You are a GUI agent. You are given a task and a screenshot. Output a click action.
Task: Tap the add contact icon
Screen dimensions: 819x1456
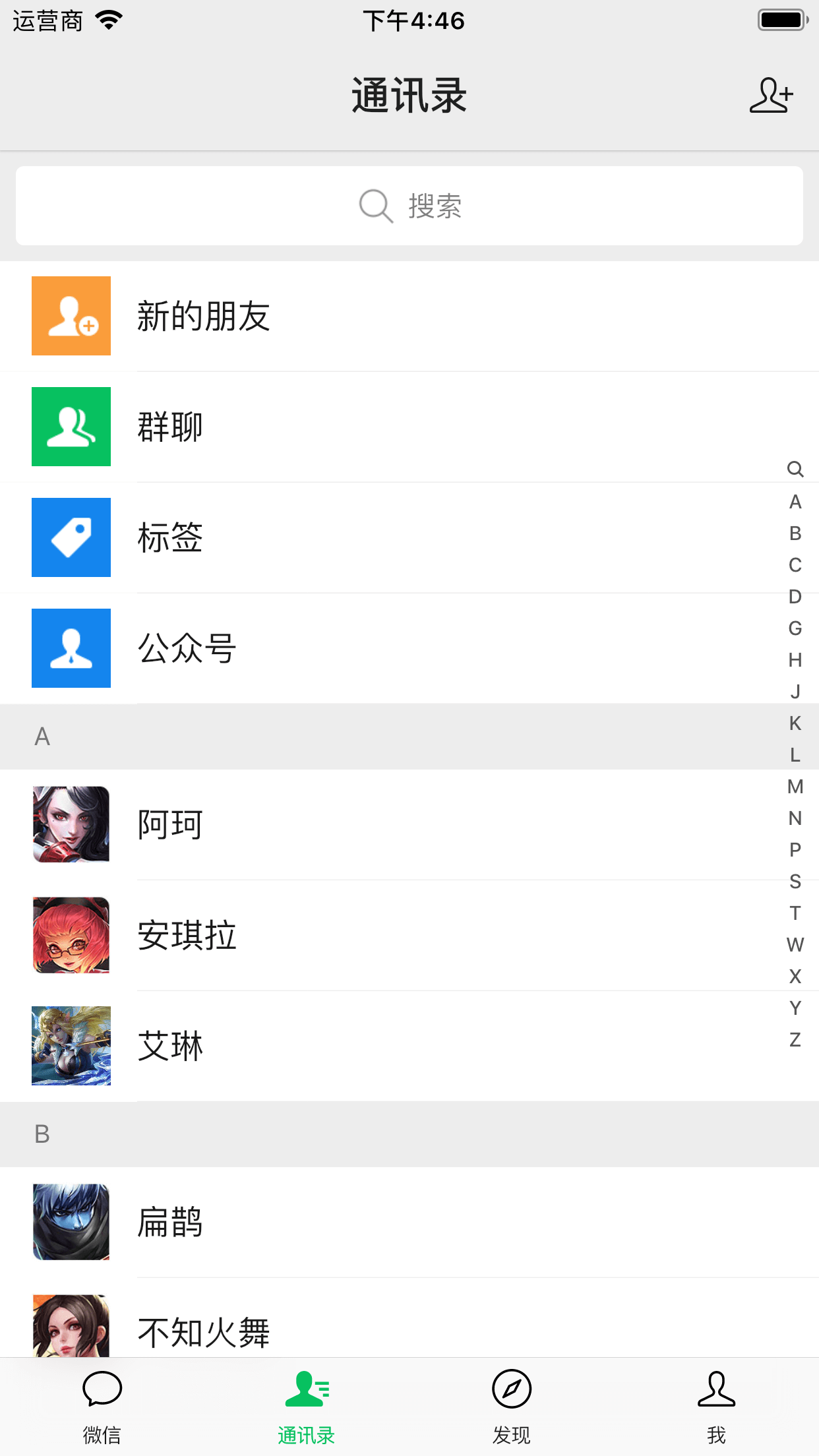[x=771, y=96]
